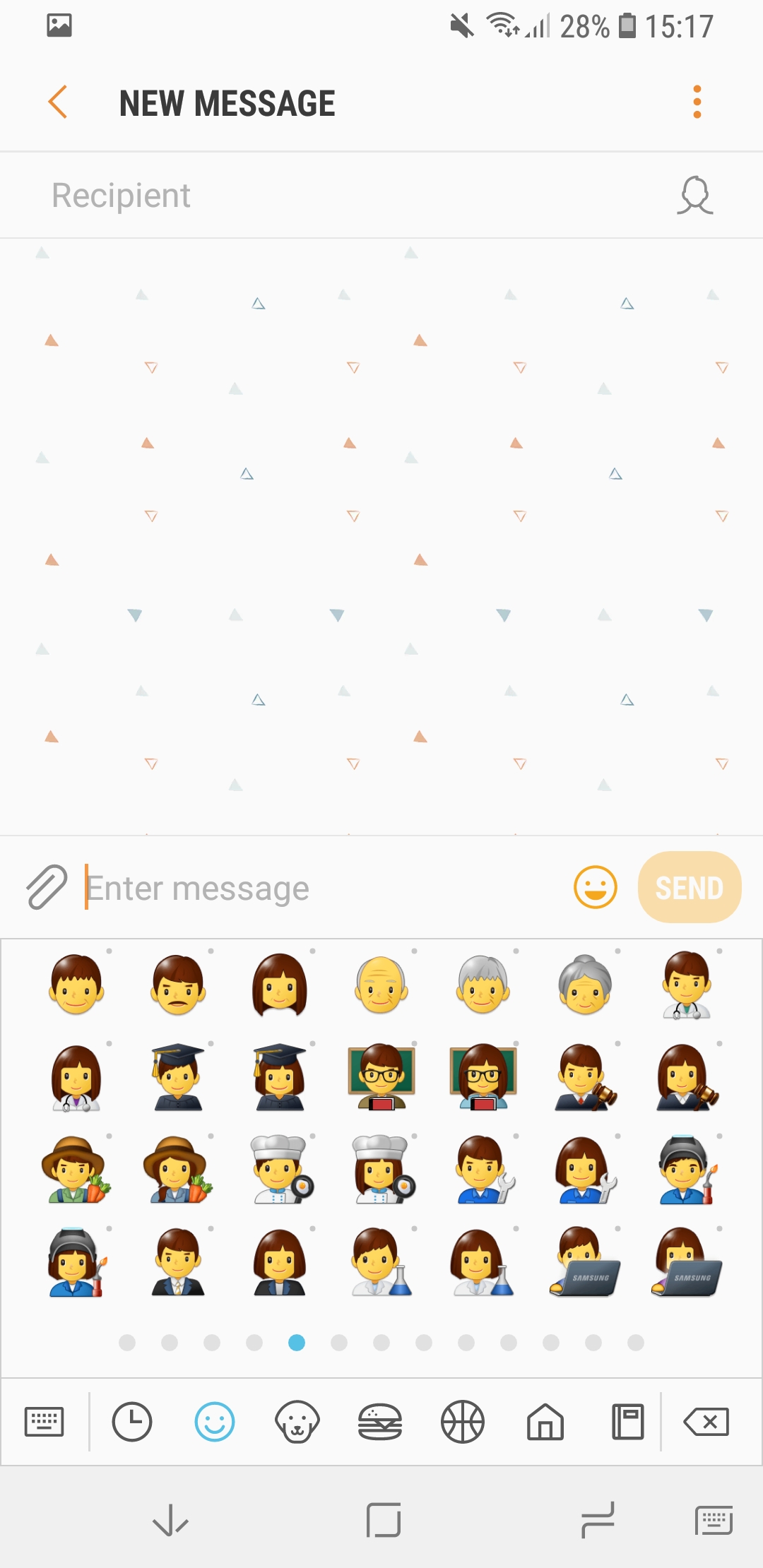Image resolution: width=763 pixels, height=1568 pixels.
Task: Insert the bald old man emoji
Action: [381, 985]
